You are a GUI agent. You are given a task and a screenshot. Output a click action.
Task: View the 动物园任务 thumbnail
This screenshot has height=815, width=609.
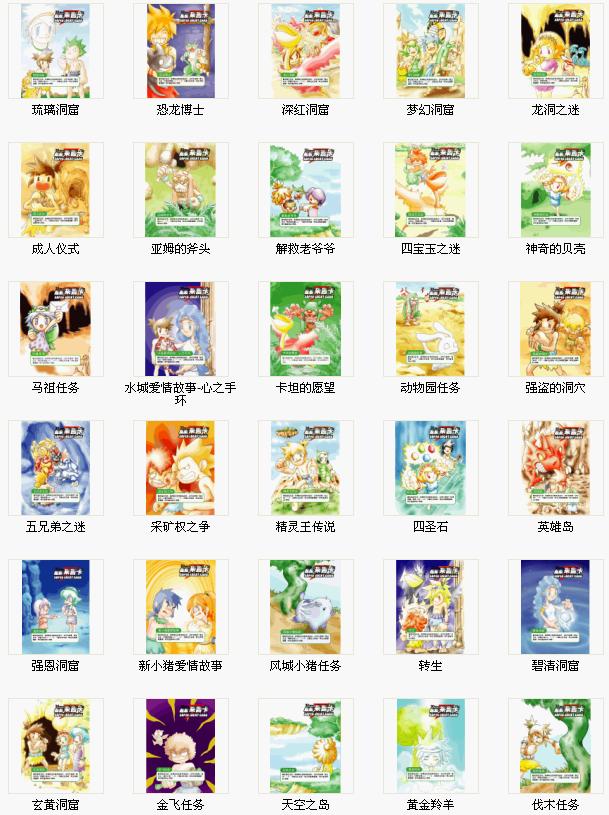[430, 329]
